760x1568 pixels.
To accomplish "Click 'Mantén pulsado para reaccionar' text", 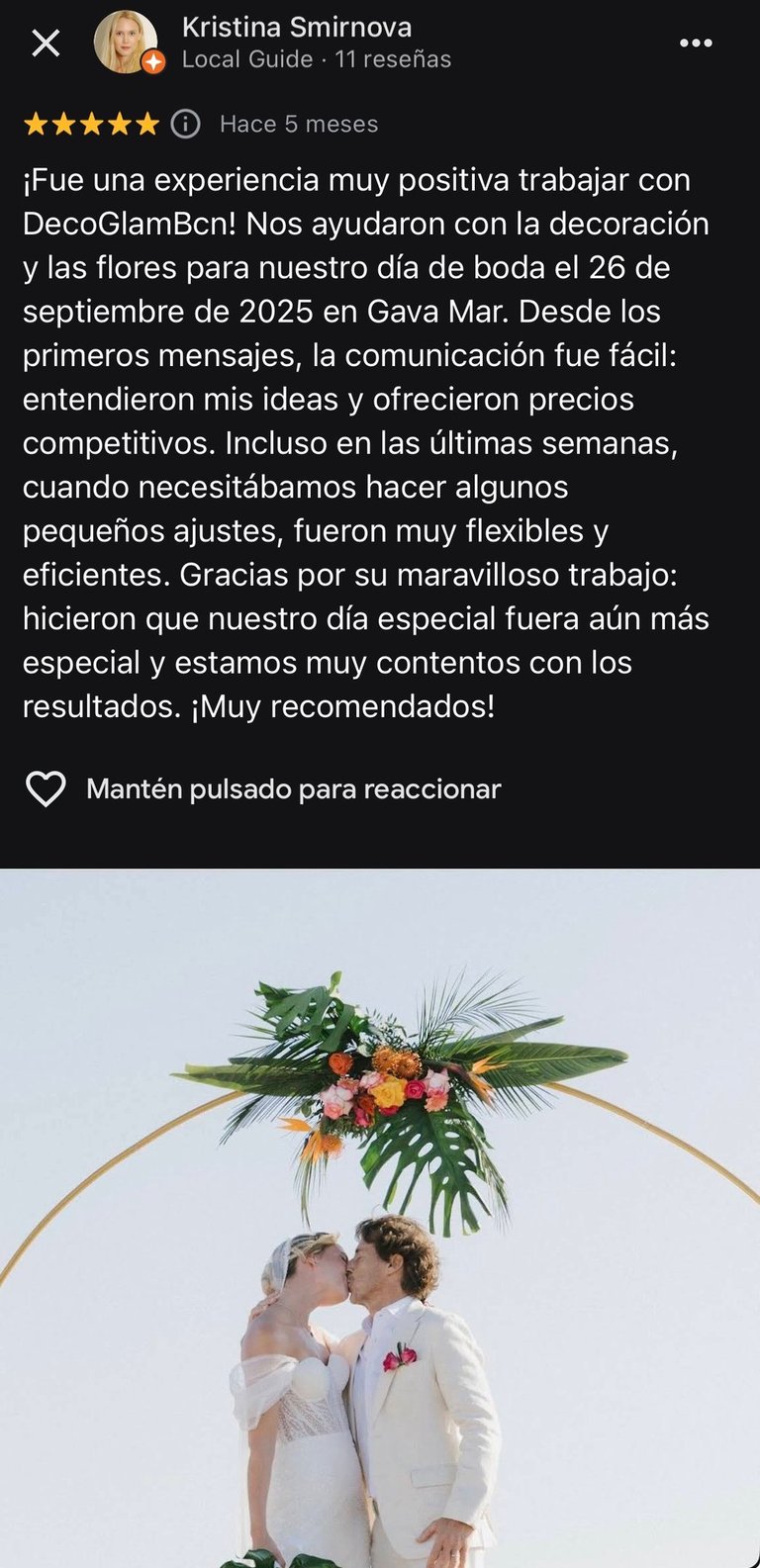I will coord(293,788).
